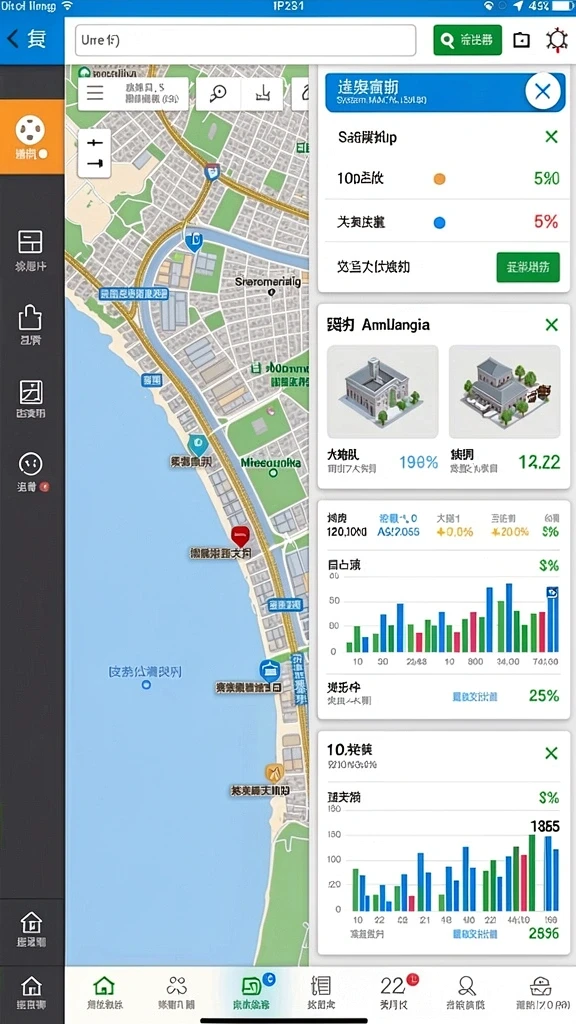The height and width of the screenshot is (1024, 576).
Task: Tap the search field at the top
Action: coord(245,40)
